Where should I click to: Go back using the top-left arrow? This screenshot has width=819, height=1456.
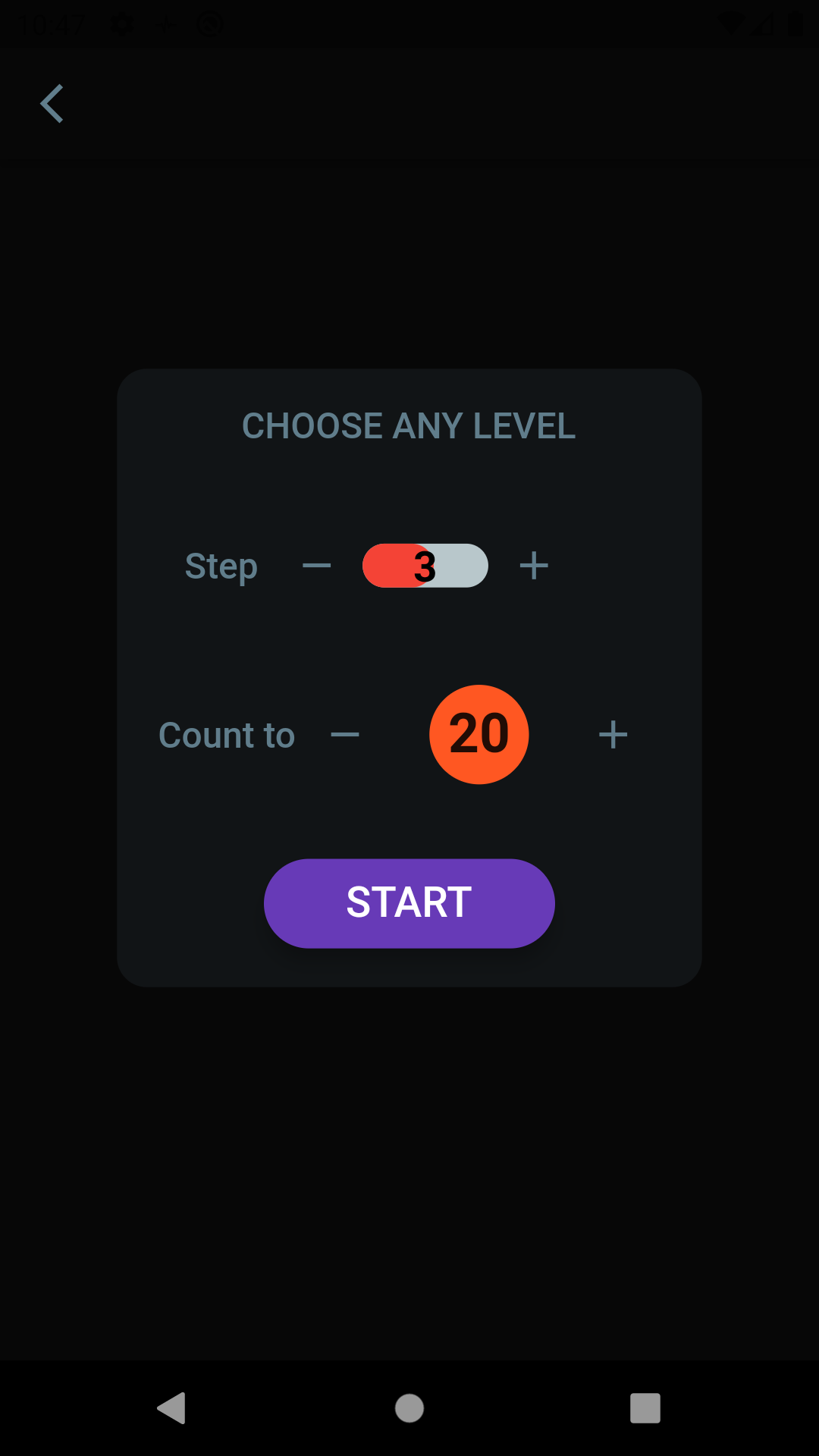pos(52,104)
